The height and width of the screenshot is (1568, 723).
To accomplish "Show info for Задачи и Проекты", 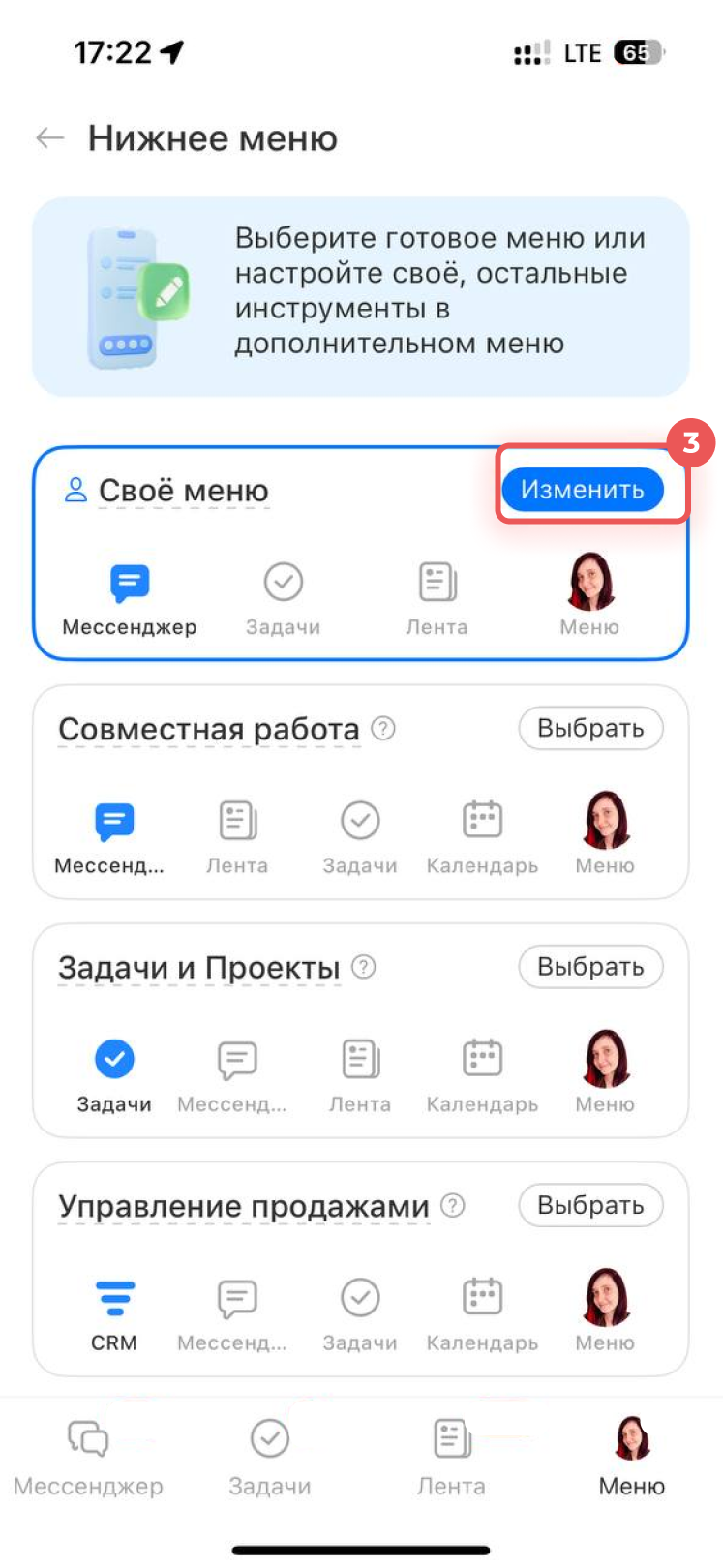I will click(363, 966).
